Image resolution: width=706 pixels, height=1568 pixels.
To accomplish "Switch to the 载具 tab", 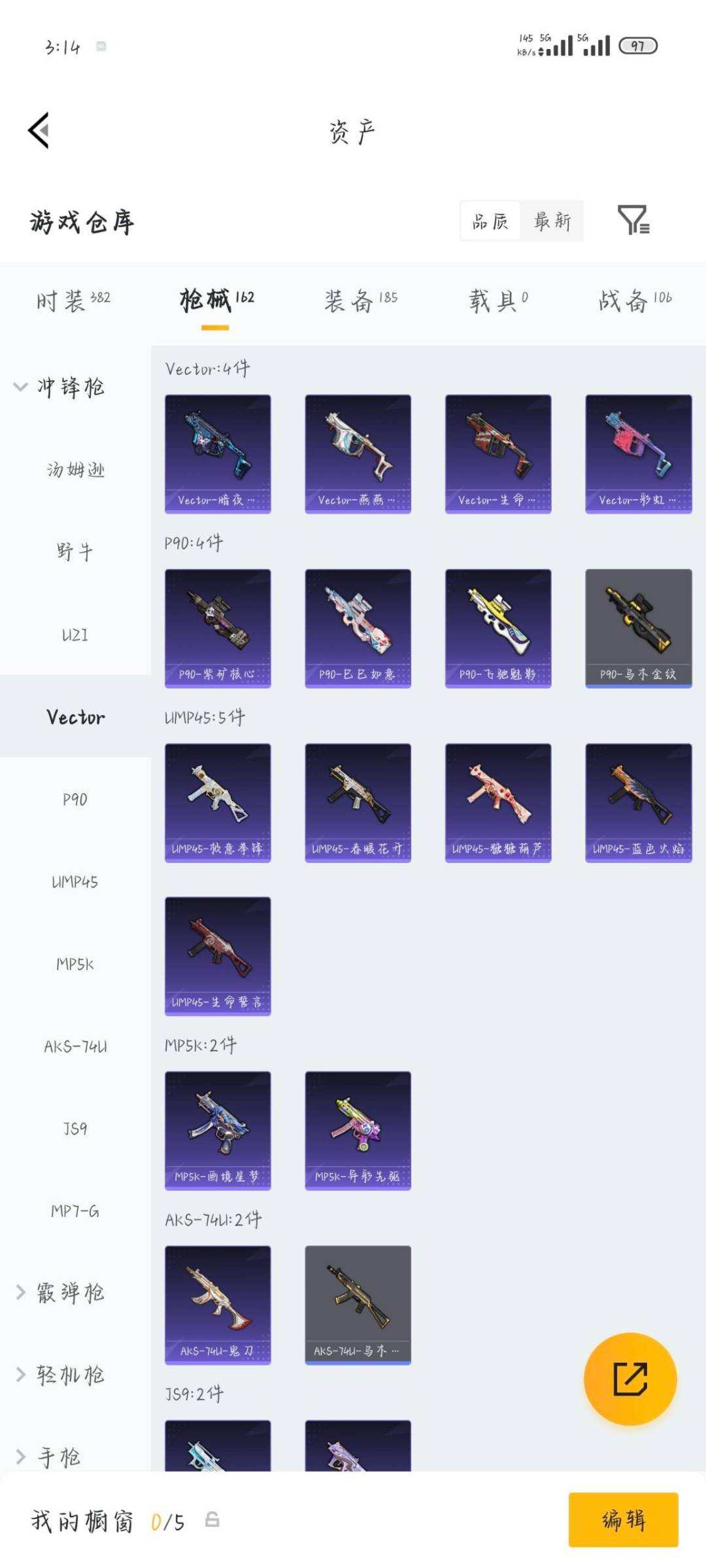I will point(498,301).
